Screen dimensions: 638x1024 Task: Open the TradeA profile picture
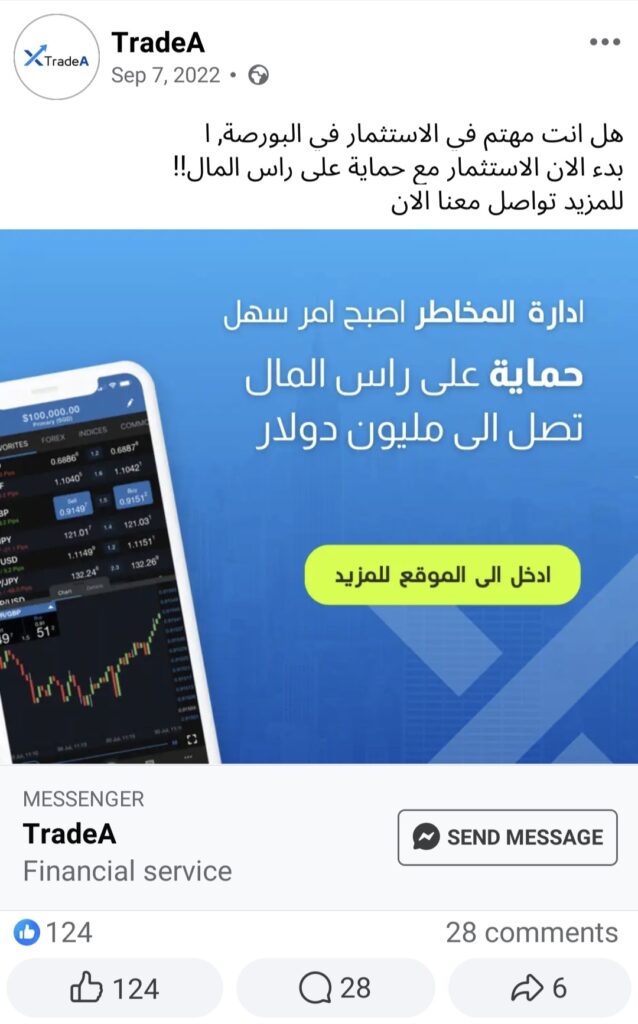57,57
